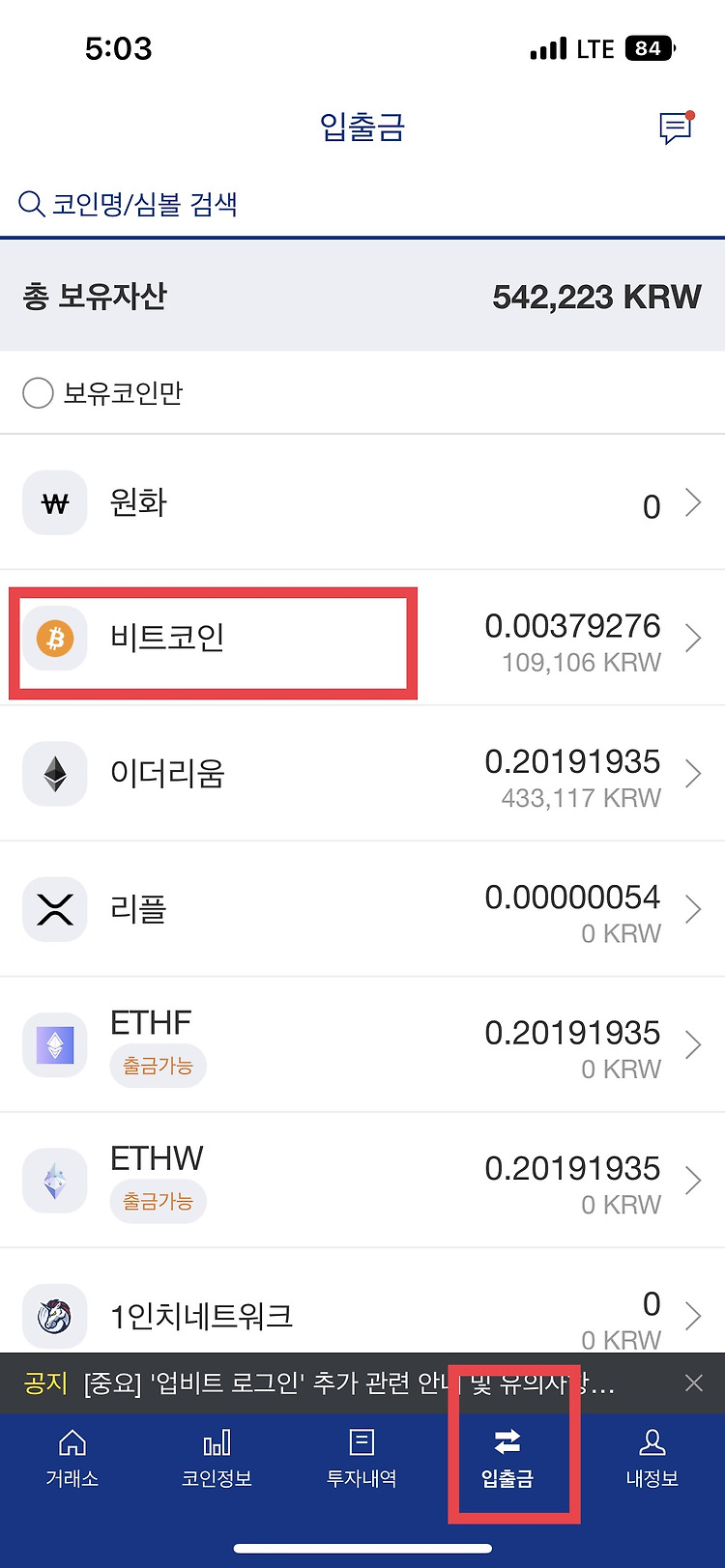Select the 보유코인만 radio button
Image resolution: width=725 pixels, height=1568 pixels.
38,393
